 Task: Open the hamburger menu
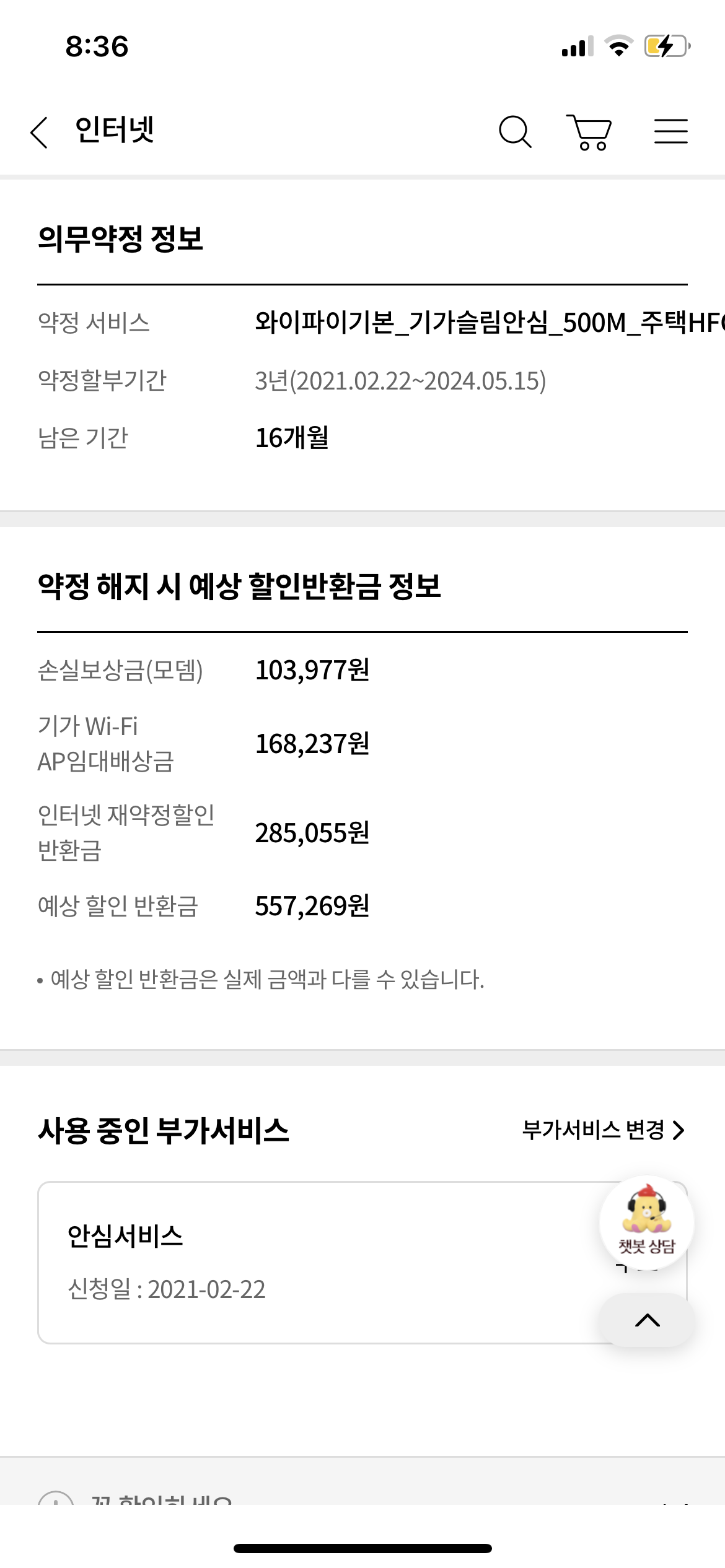[670, 132]
